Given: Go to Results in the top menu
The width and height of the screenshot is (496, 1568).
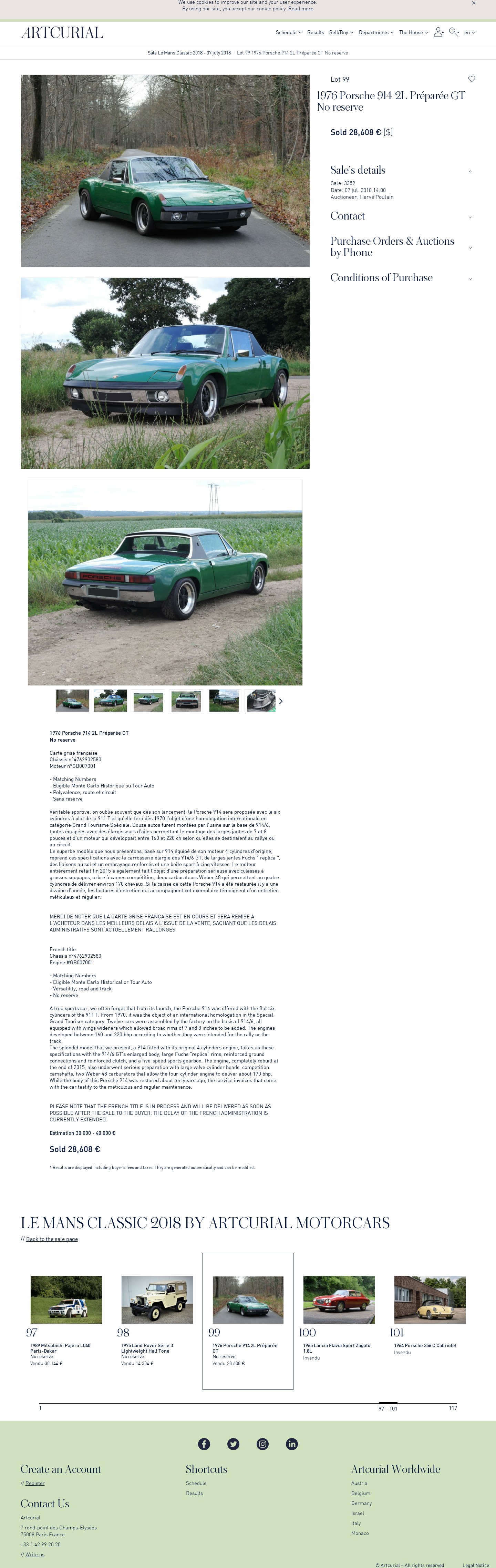Looking at the screenshot, I should (x=315, y=32).
